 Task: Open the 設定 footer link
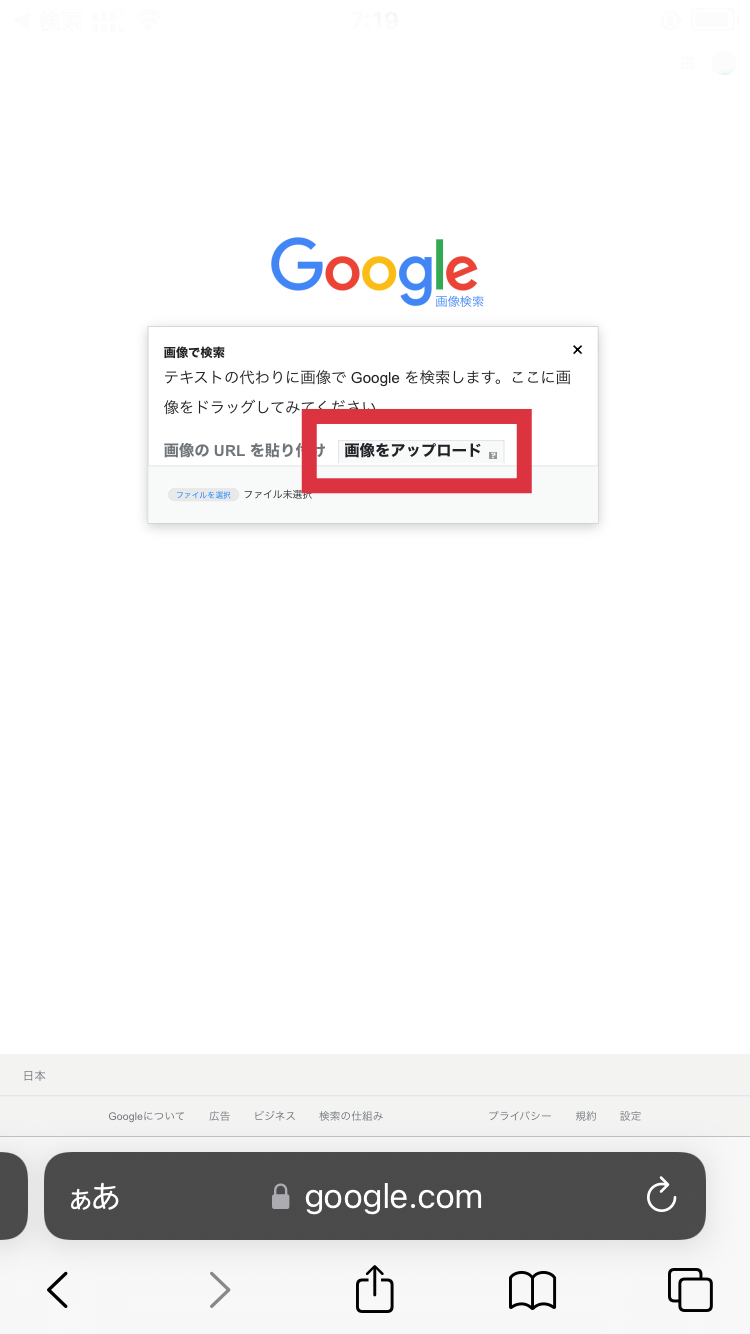click(630, 1116)
